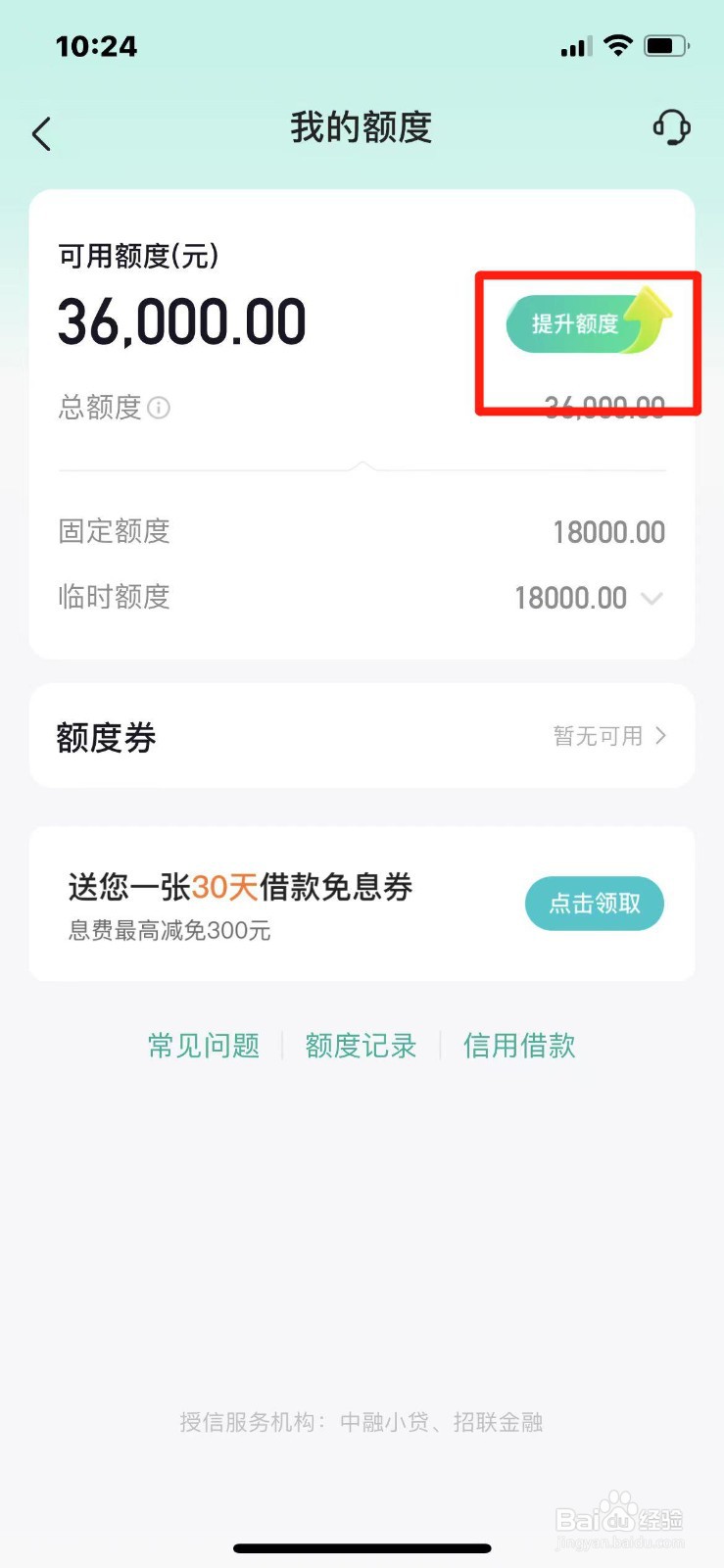Go back using the top-left arrow
The image size is (724, 1568).
(41, 133)
